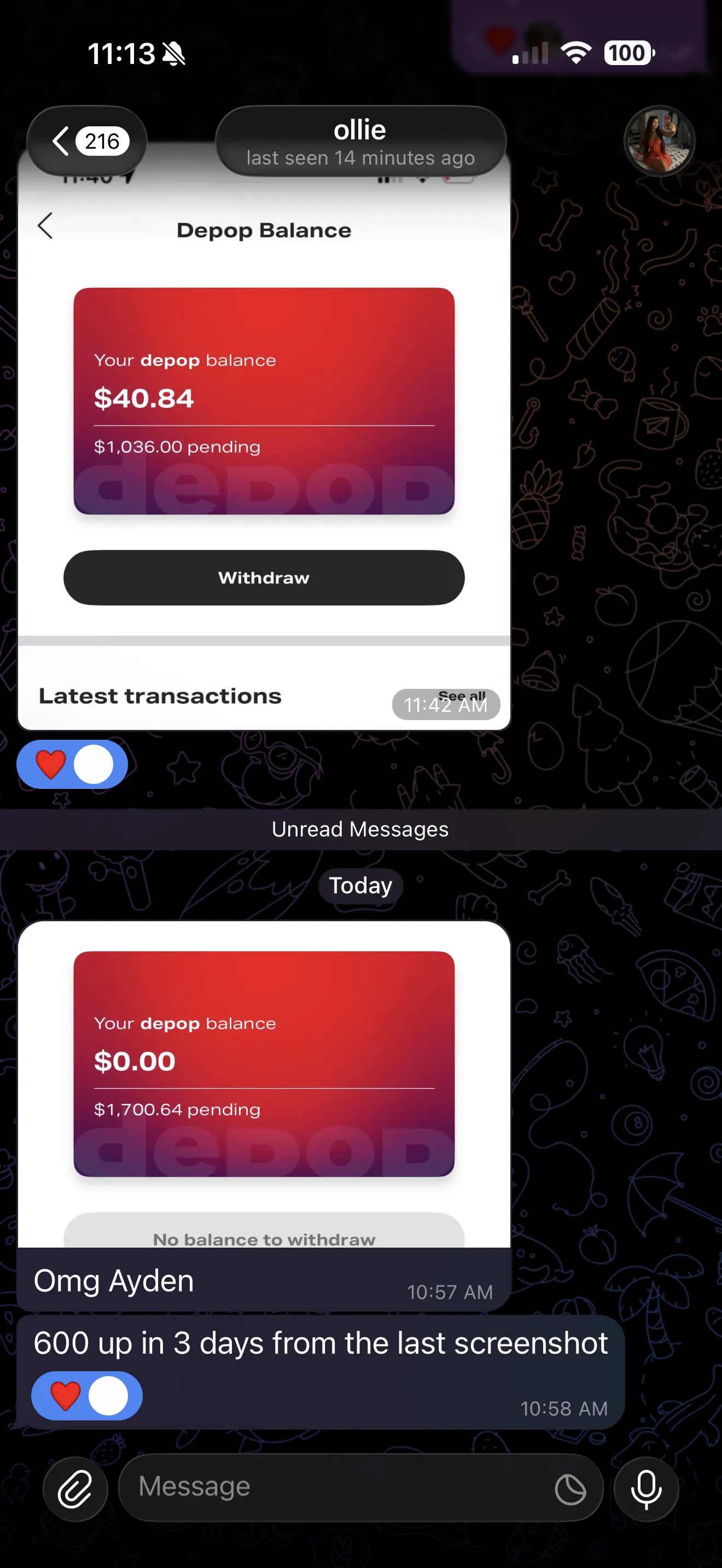Open ollie's chat info header
This screenshot has width=722, height=1568.
[360, 142]
